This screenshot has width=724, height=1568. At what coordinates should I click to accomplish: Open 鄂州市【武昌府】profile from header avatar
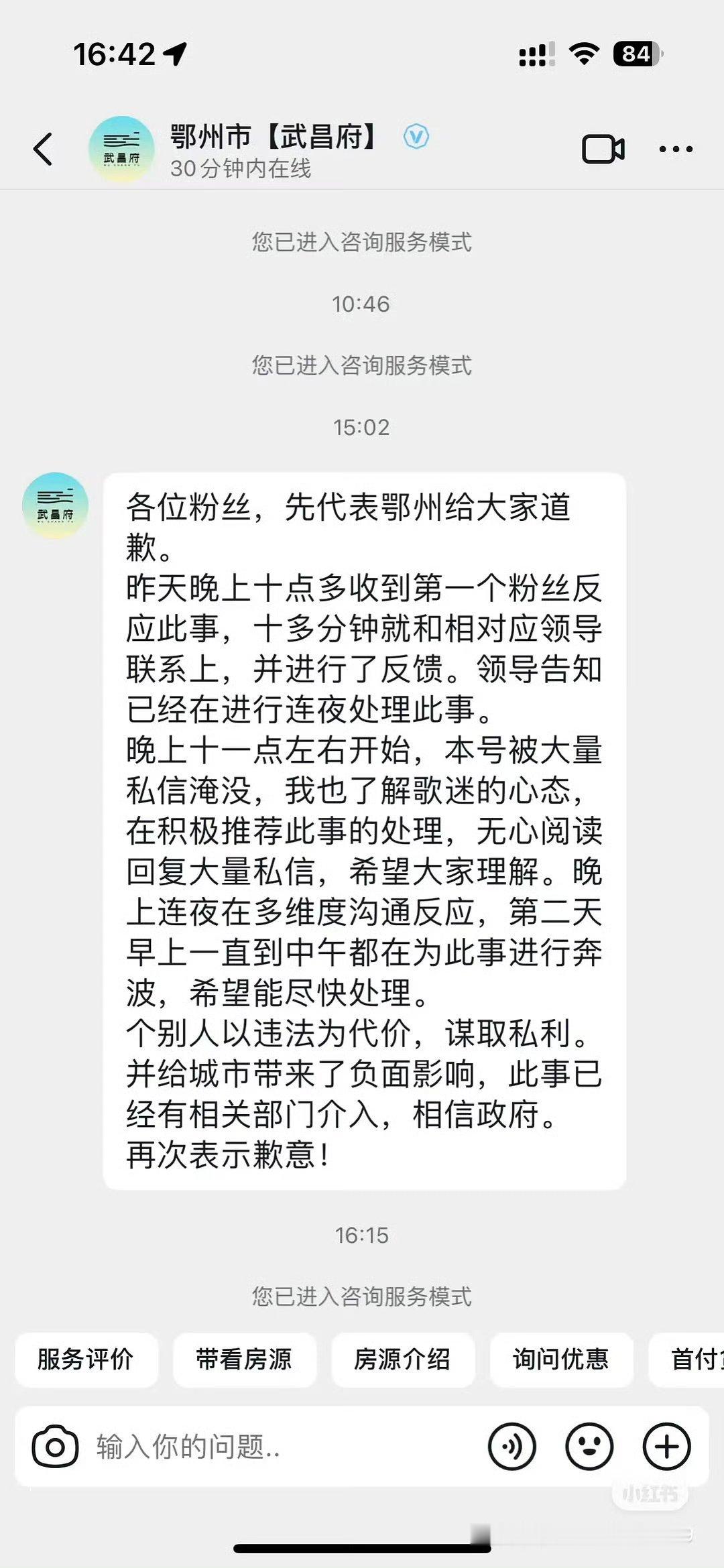pos(122,149)
